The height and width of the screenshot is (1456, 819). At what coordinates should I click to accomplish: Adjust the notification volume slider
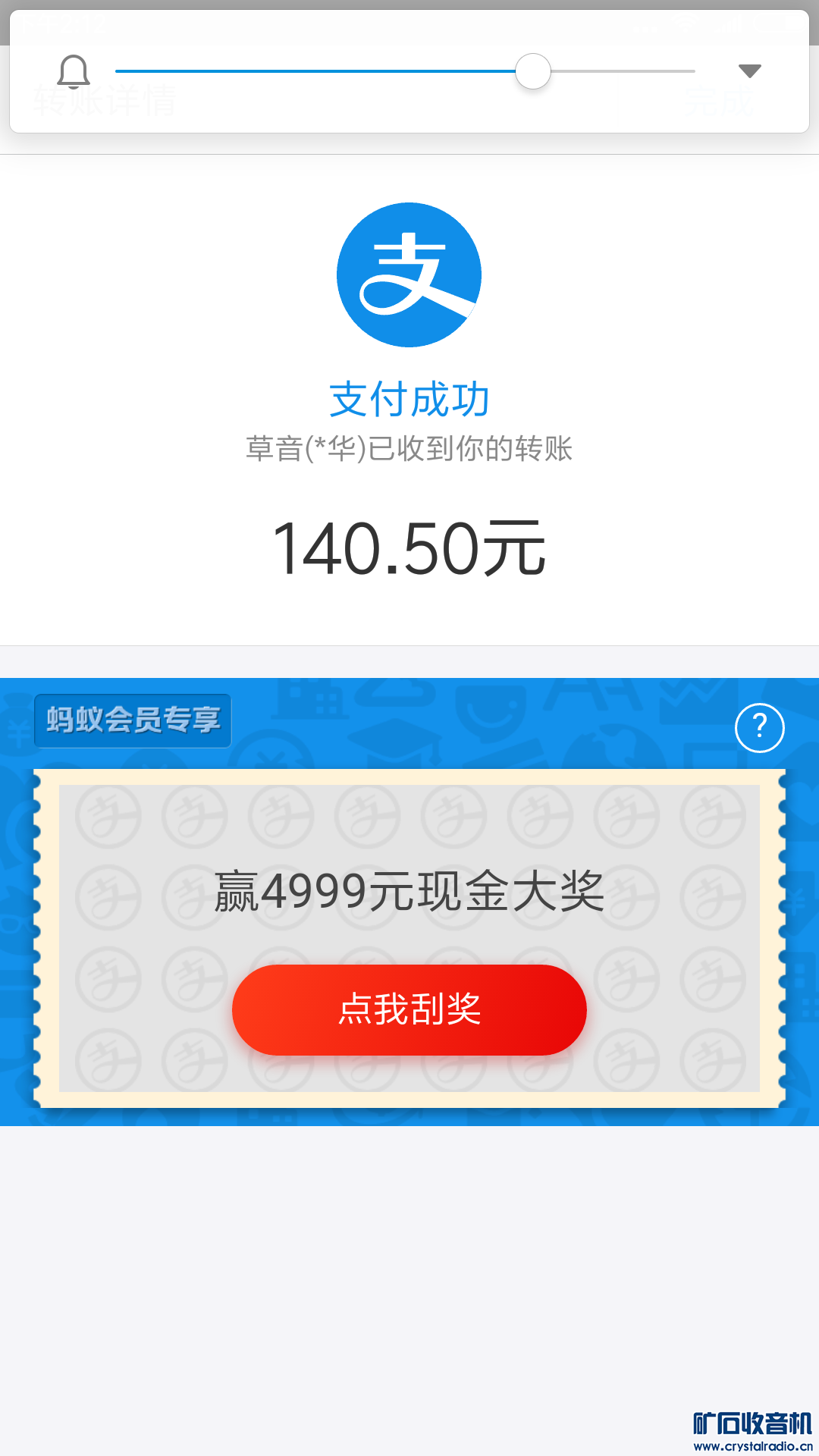(x=533, y=71)
